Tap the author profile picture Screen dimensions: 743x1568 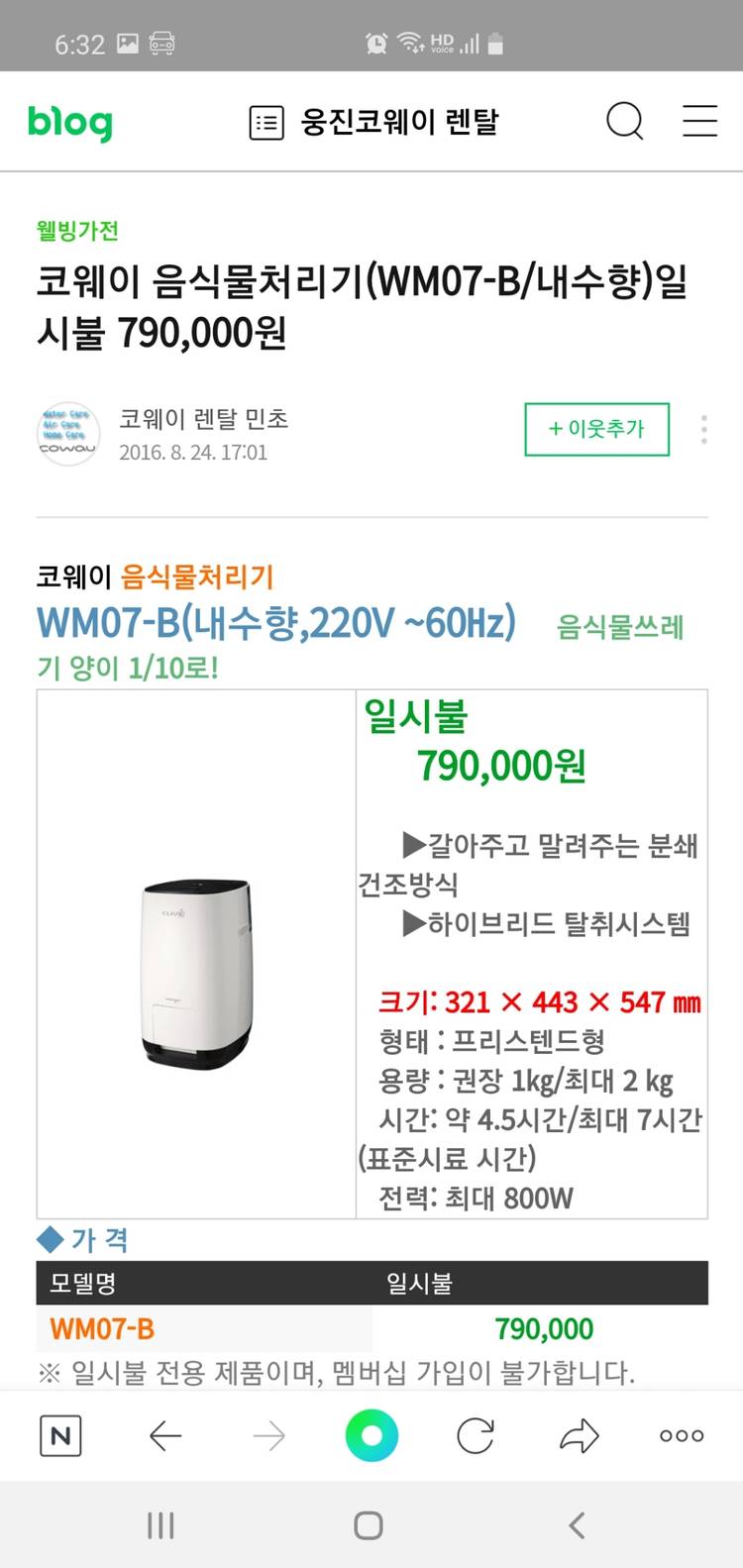67,433
